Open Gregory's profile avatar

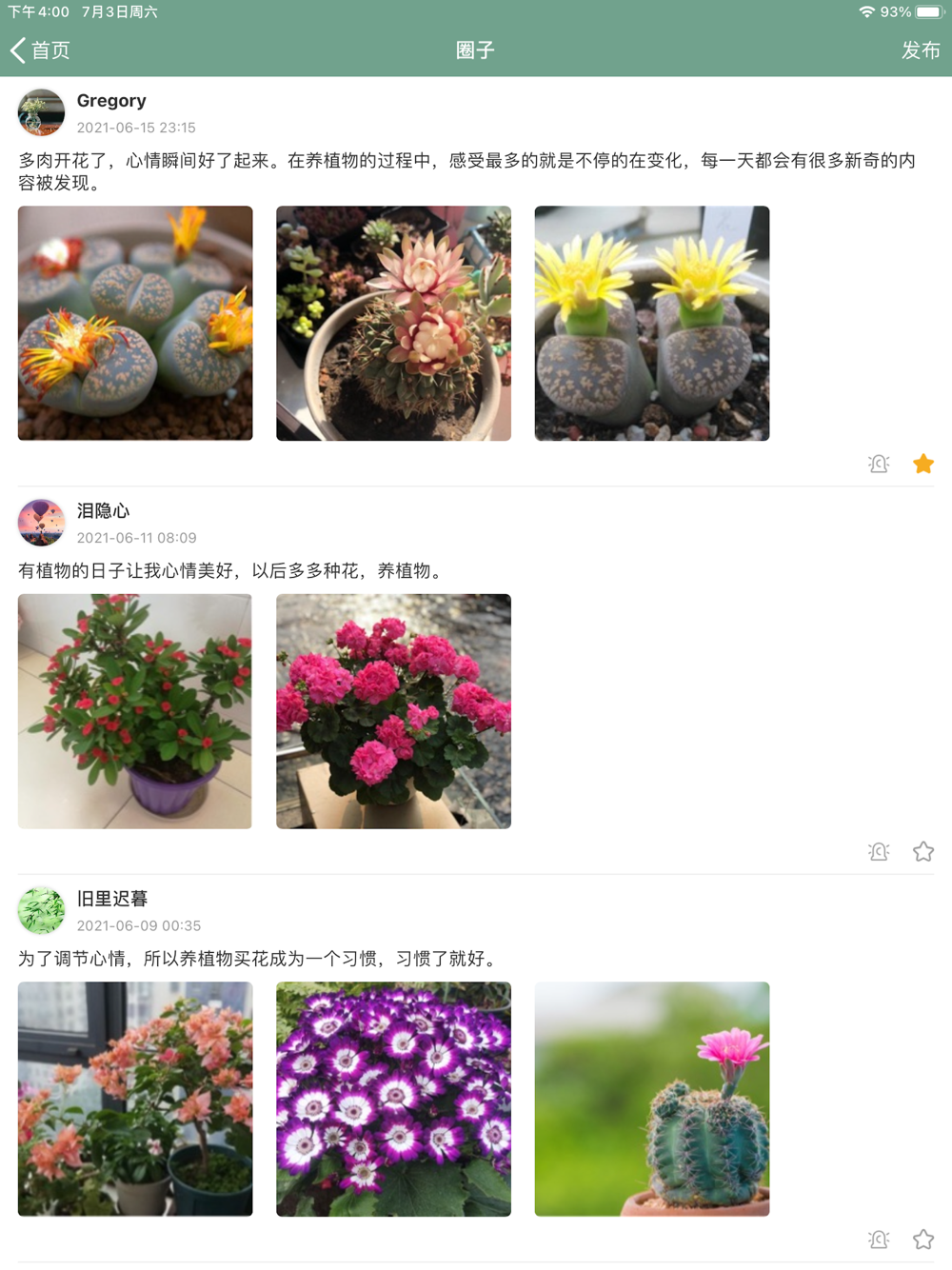[41, 112]
